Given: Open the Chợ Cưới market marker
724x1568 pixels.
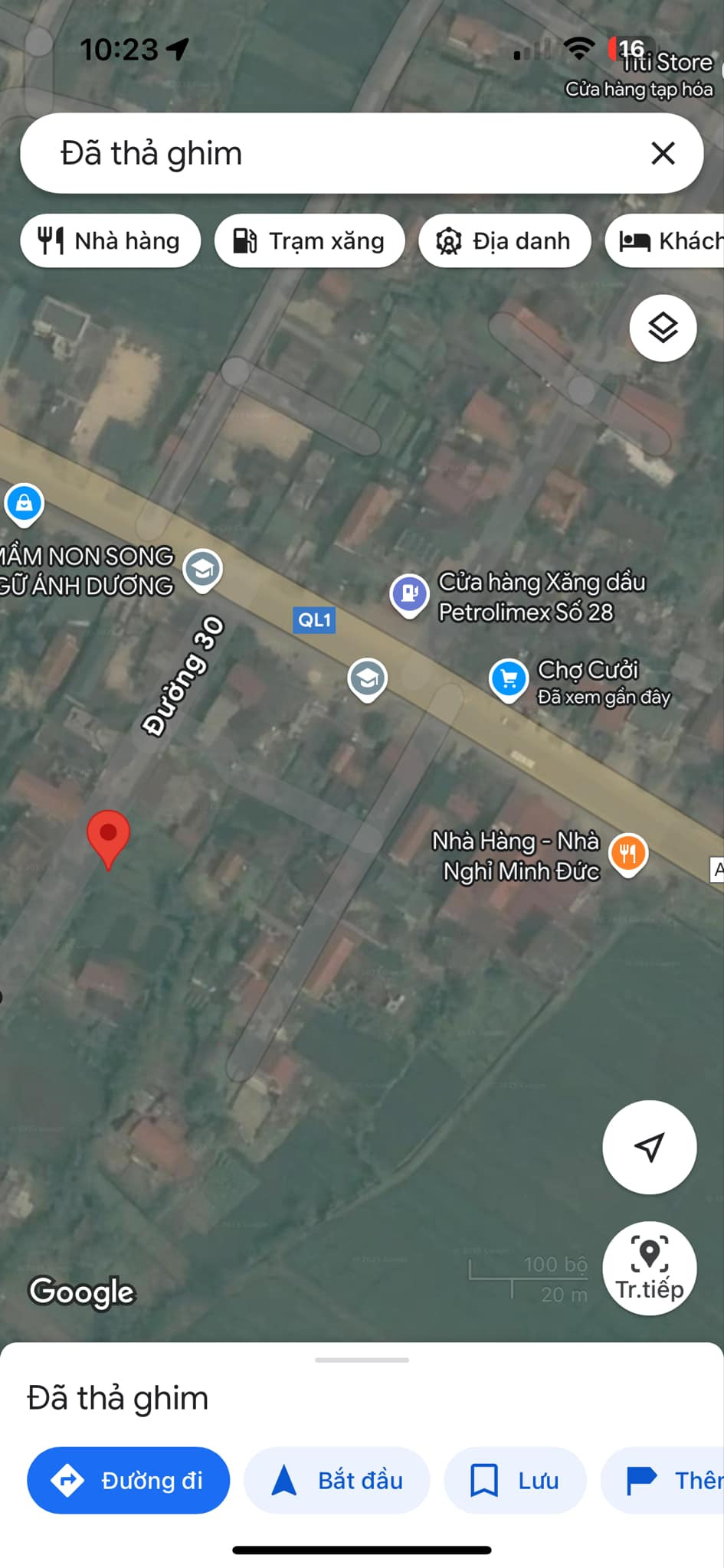Looking at the screenshot, I should pyautogui.click(x=509, y=679).
